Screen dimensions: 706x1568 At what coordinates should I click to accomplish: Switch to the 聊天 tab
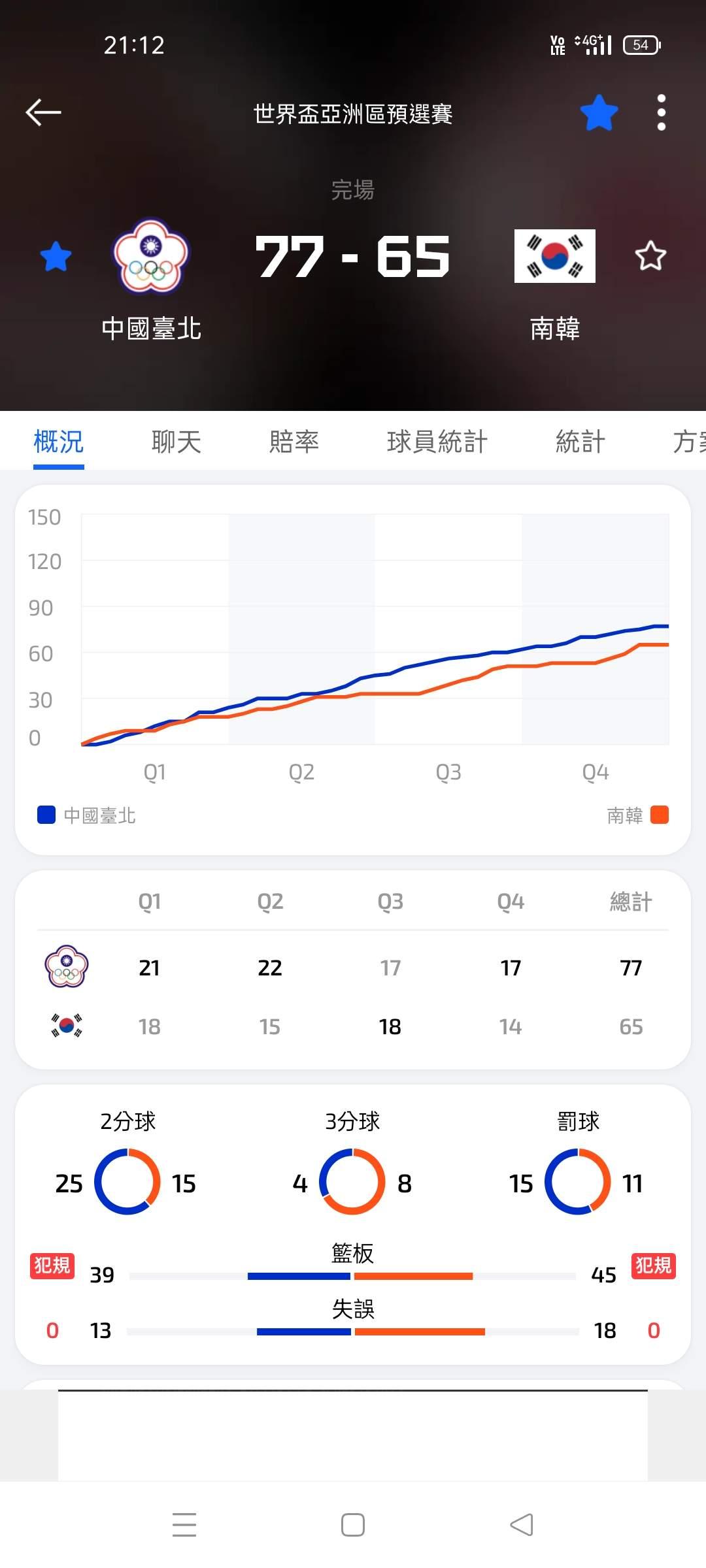176,442
